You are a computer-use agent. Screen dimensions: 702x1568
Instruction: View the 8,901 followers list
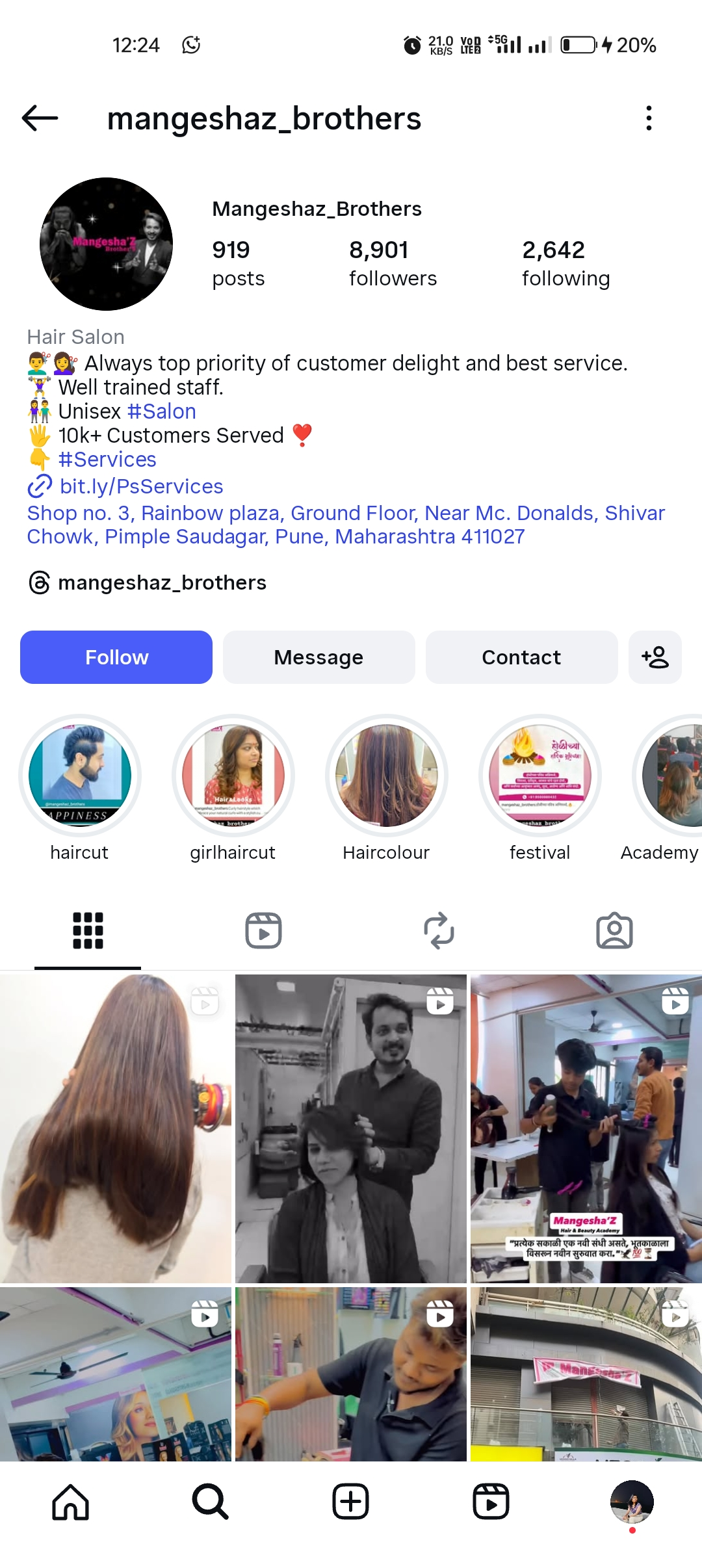coord(393,263)
